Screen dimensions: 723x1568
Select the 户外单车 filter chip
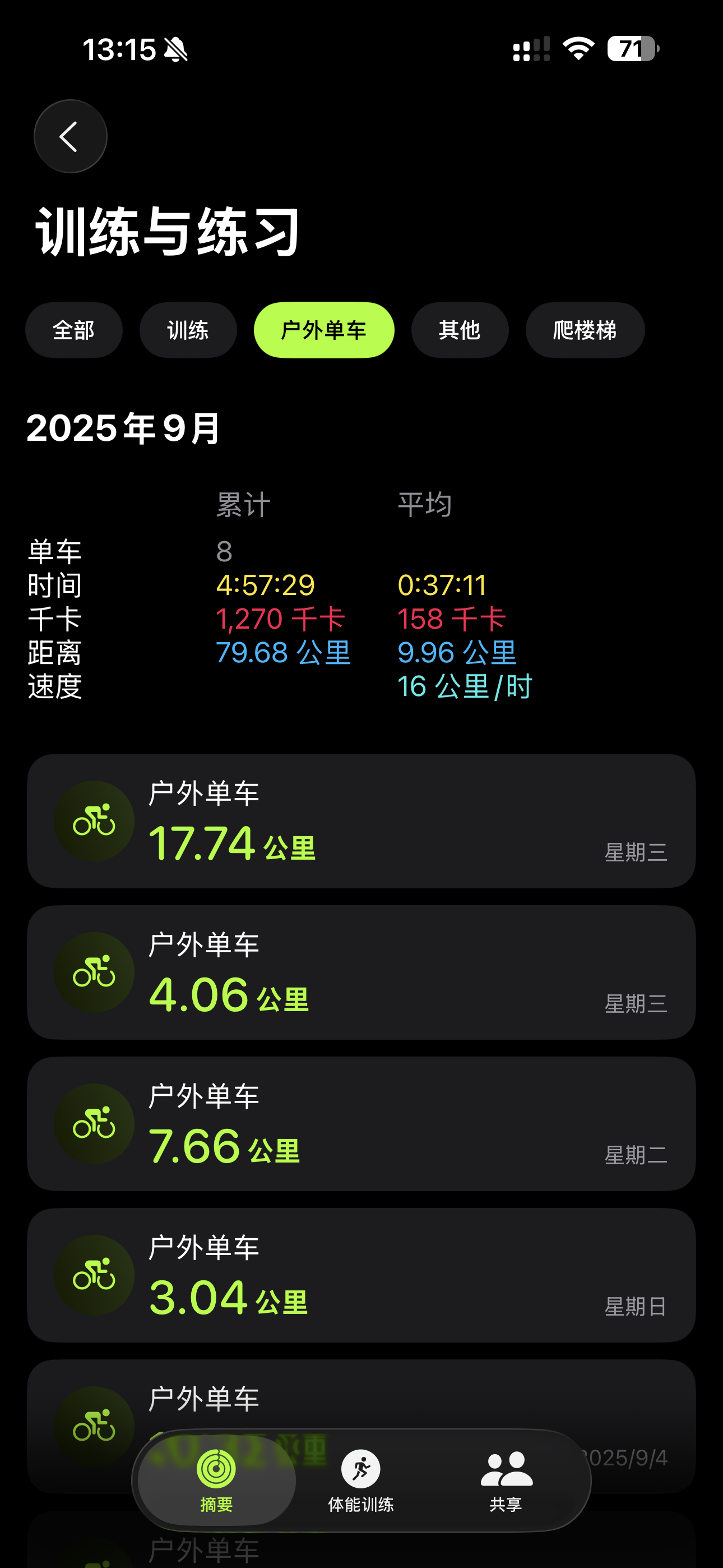pyautogui.click(x=324, y=330)
